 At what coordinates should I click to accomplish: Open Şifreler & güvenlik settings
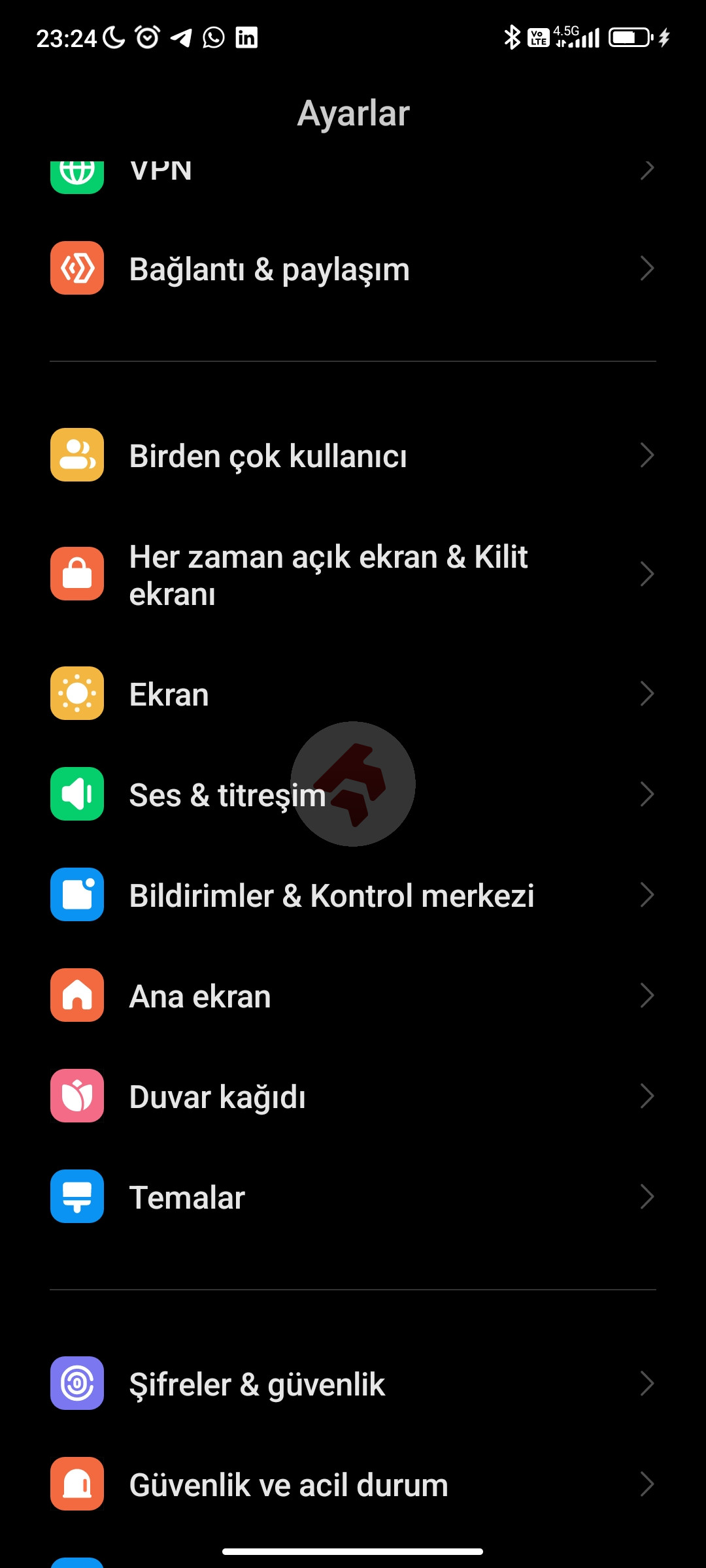tap(353, 1384)
